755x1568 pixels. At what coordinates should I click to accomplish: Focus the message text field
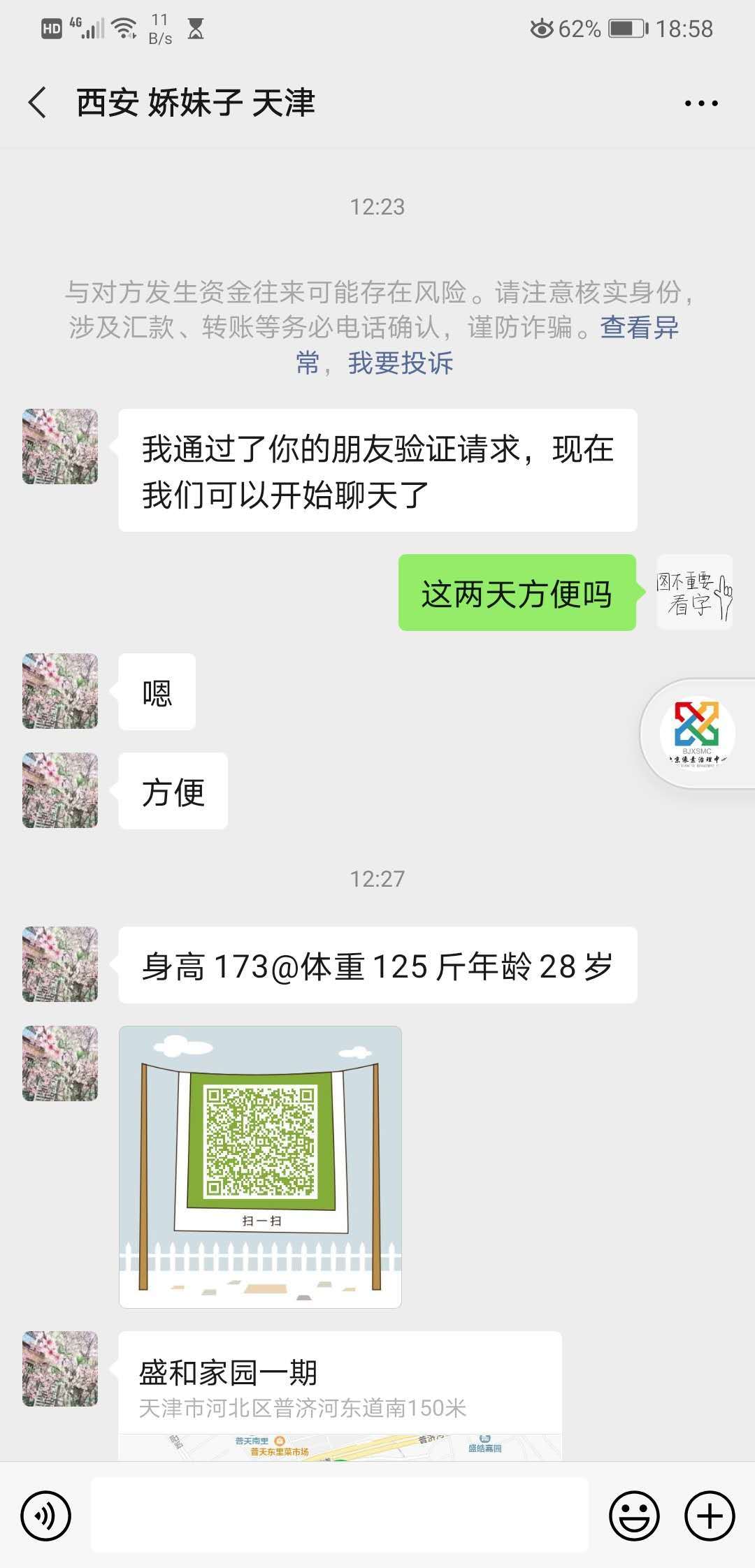pyautogui.click(x=340, y=1515)
